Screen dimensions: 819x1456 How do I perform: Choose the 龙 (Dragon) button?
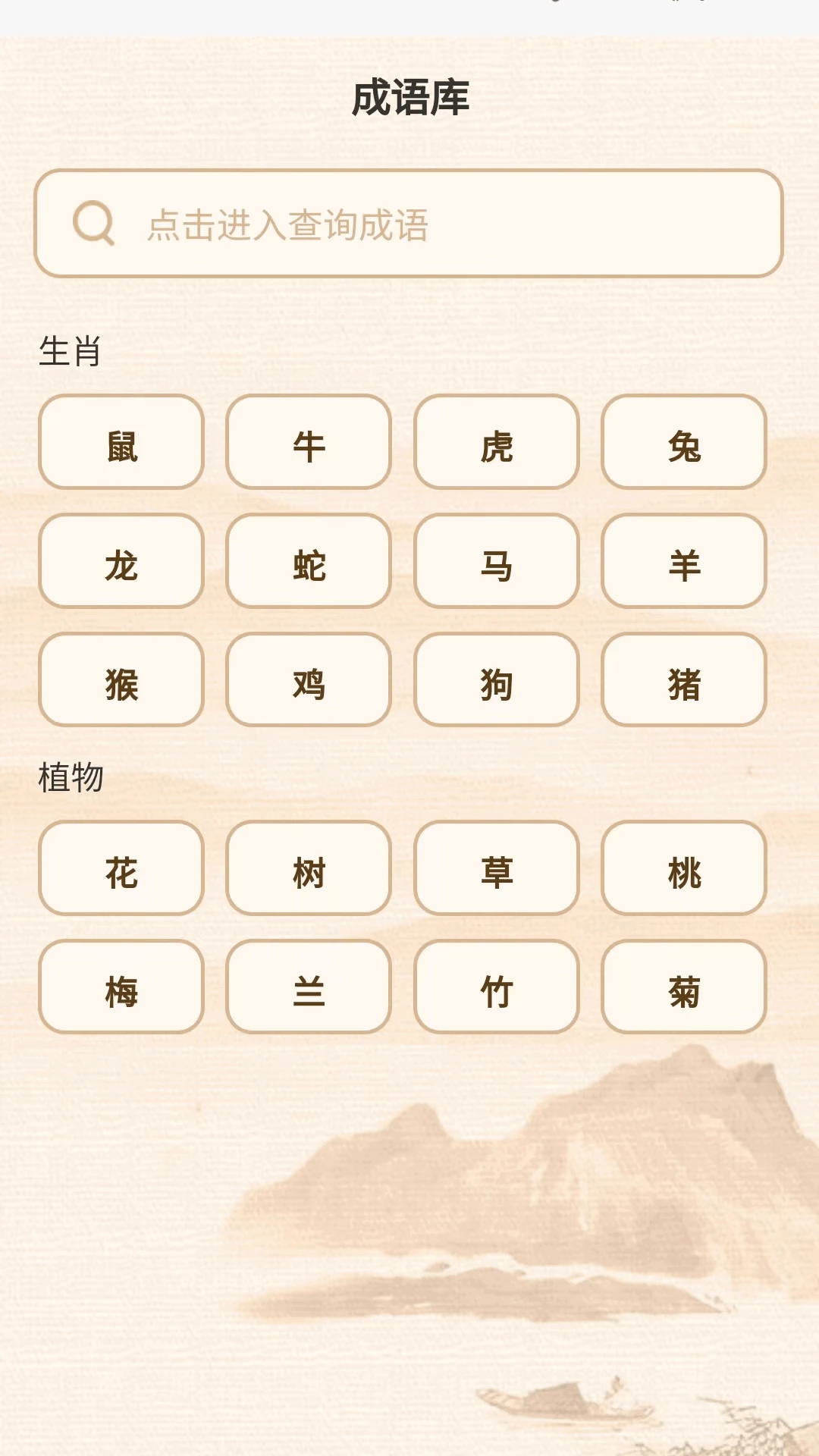point(121,563)
